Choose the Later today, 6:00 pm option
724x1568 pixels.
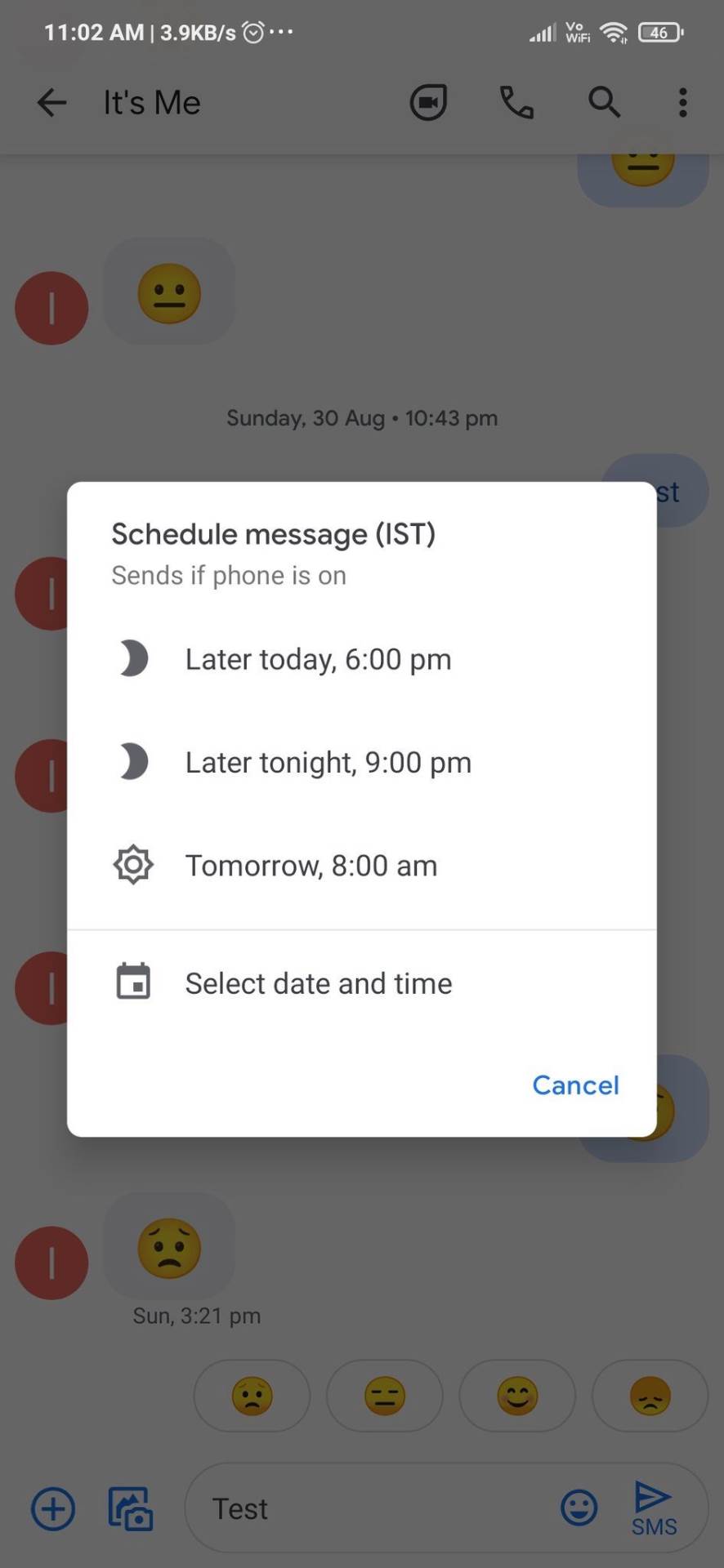(319, 659)
